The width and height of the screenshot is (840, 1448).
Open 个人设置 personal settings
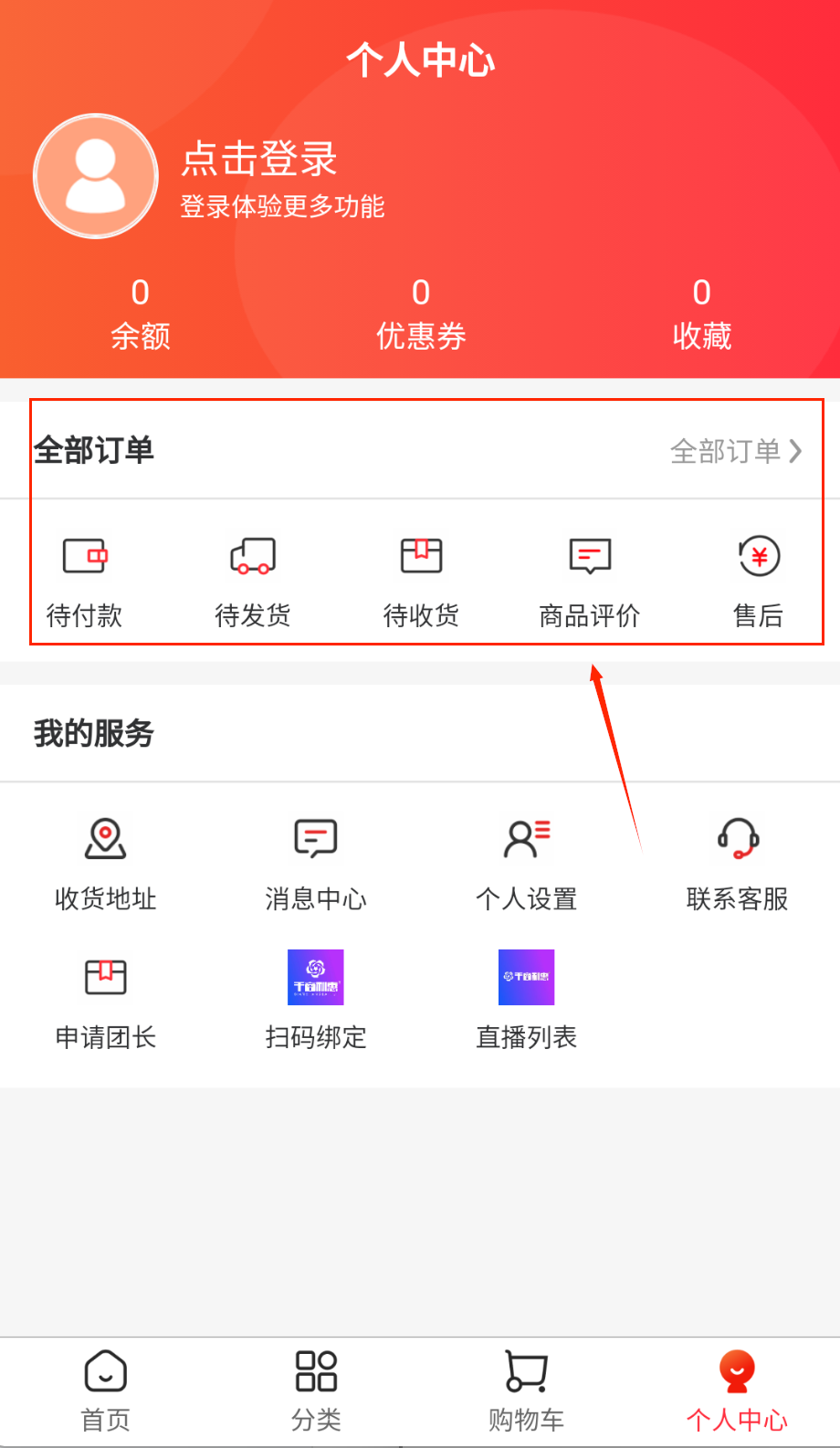(527, 863)
